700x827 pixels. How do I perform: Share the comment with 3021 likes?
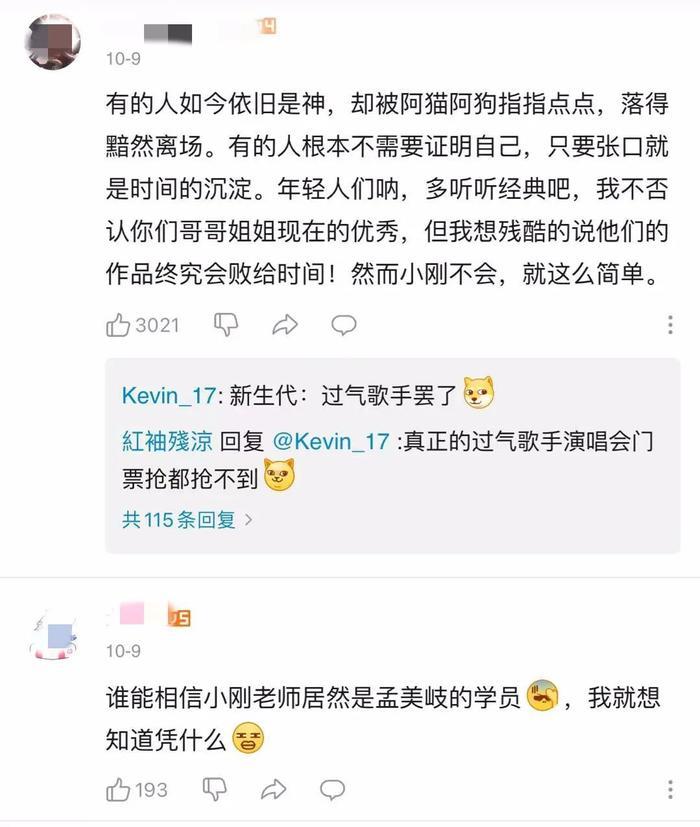(286, 324)
